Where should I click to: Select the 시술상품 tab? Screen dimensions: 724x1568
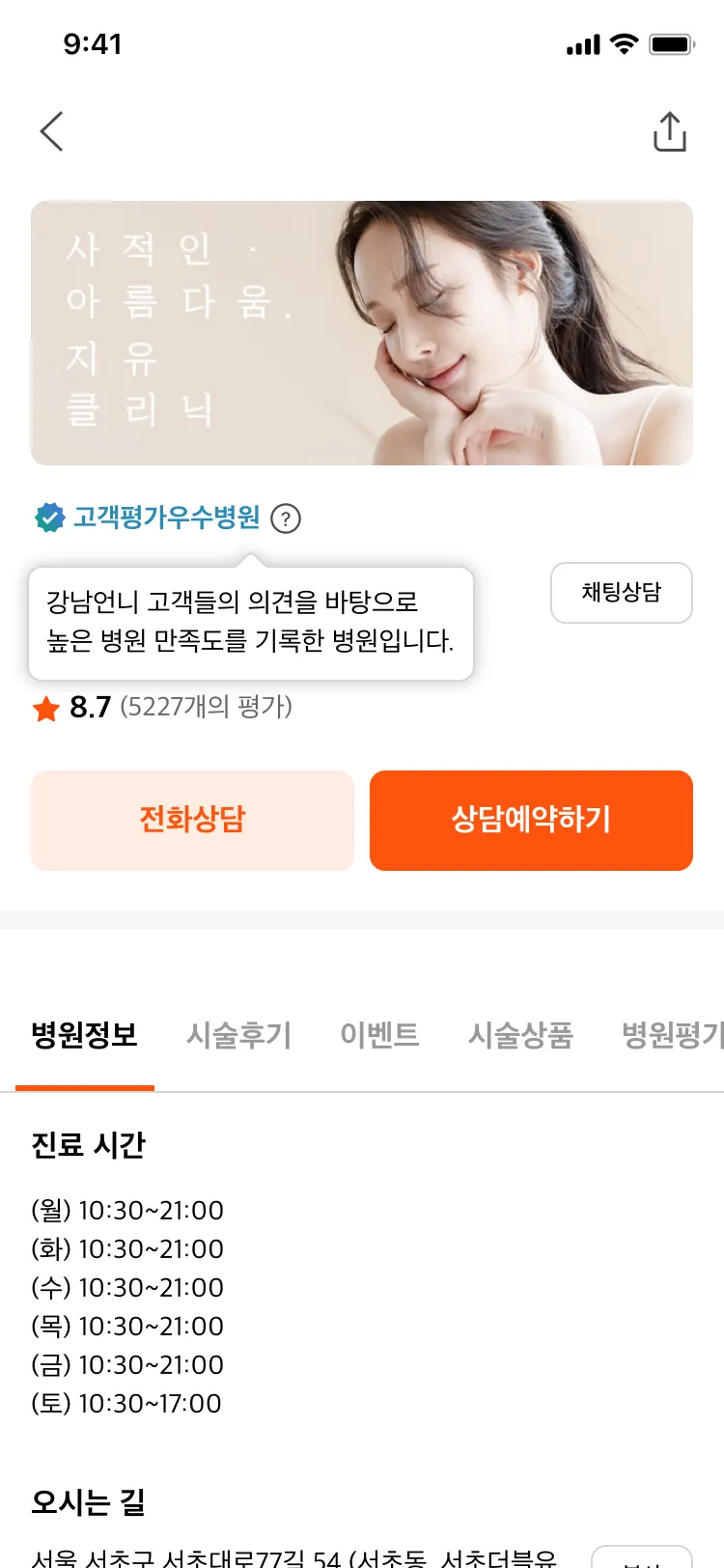520,1035
